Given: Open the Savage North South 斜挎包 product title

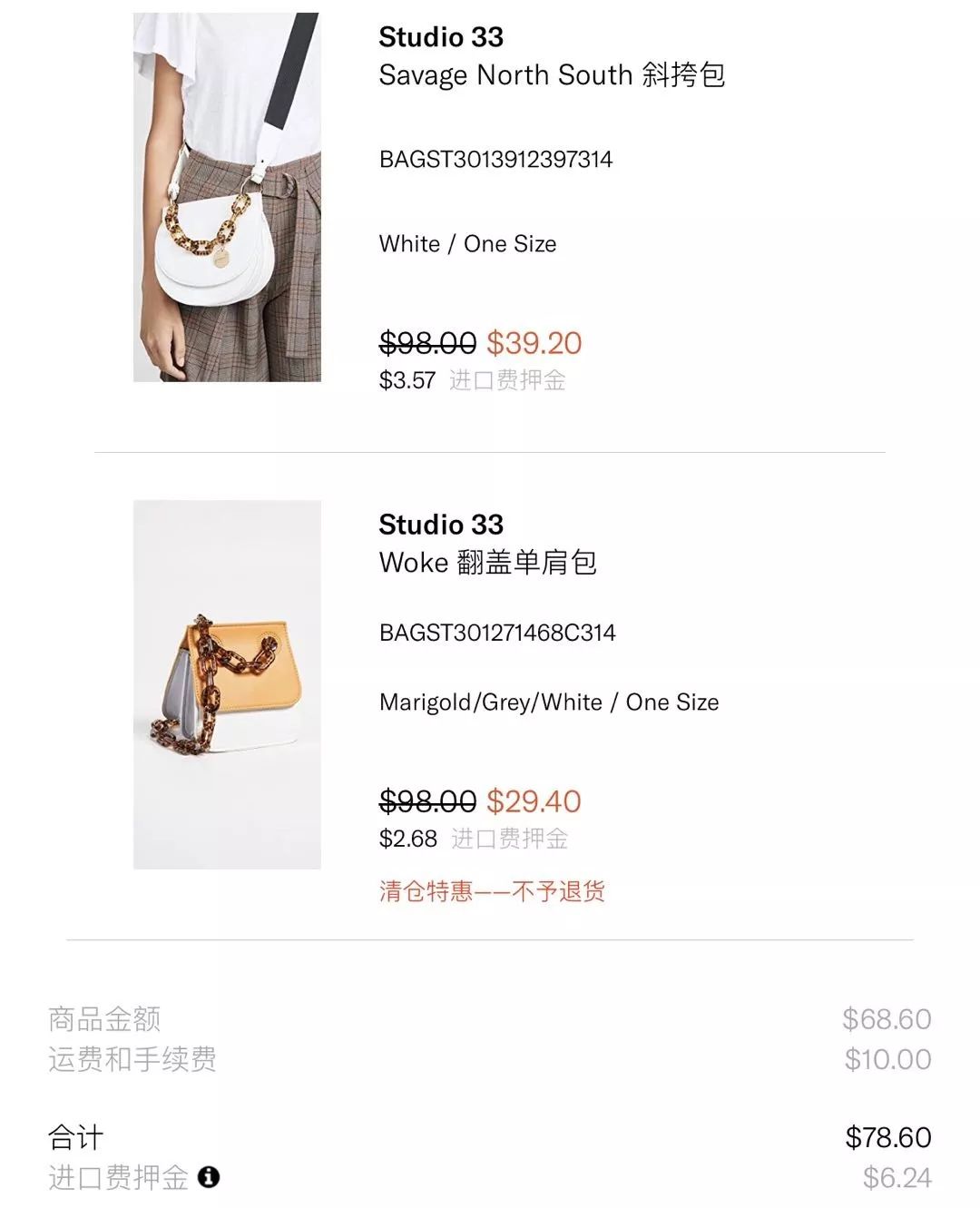Looking at the screenshot, I should coord(552,76).
